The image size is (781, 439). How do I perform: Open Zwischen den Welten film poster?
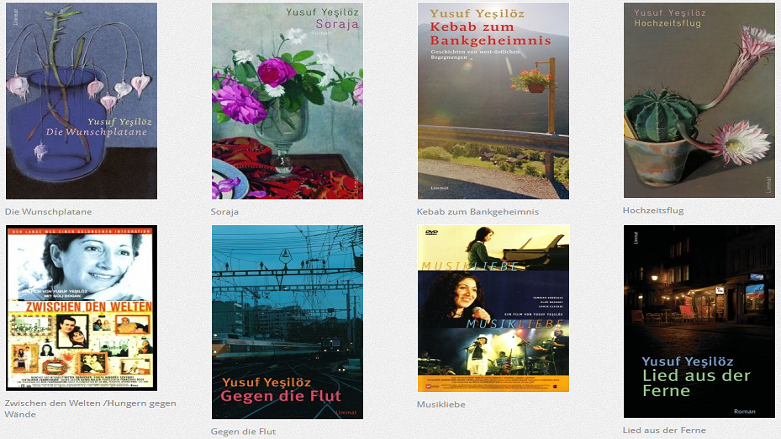81,308
